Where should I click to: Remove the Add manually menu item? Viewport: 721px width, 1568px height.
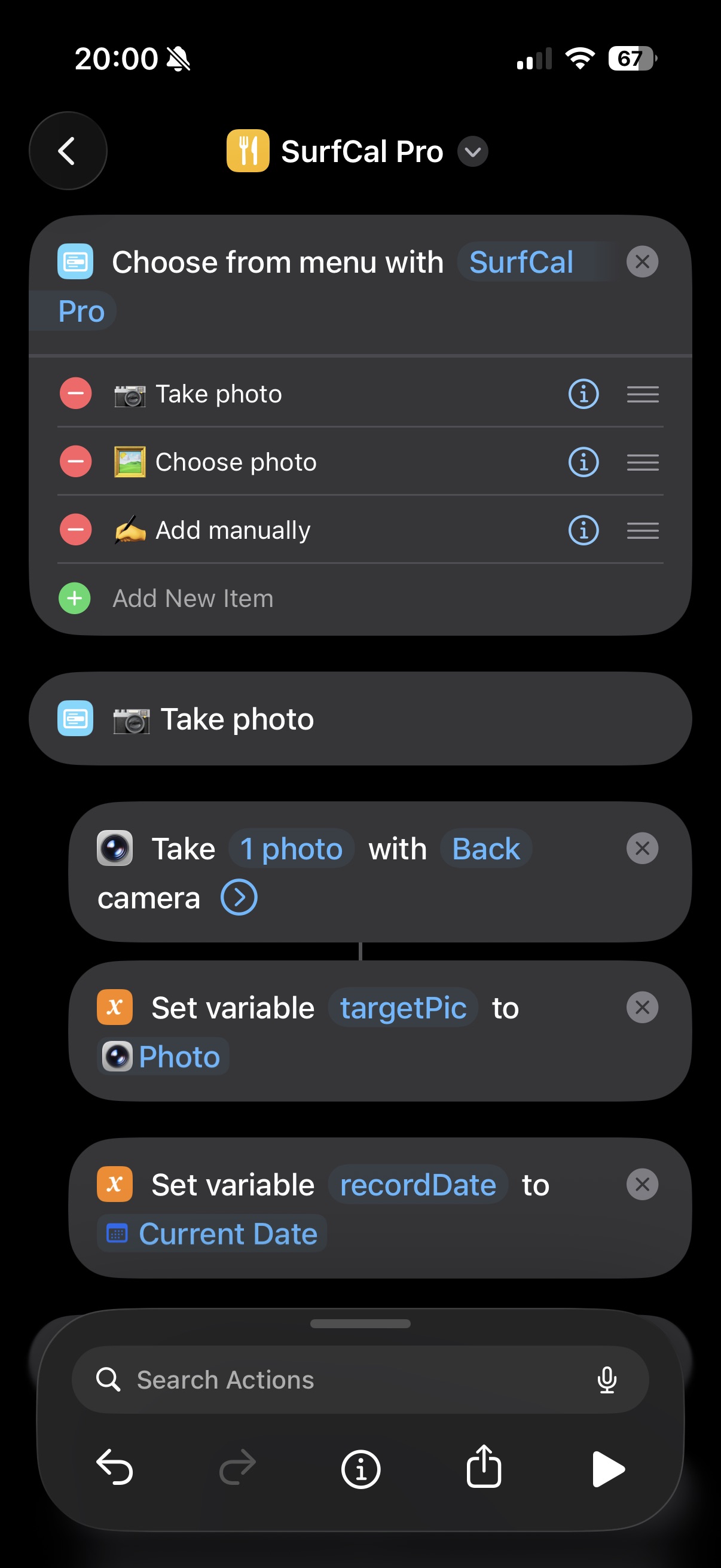75,530
